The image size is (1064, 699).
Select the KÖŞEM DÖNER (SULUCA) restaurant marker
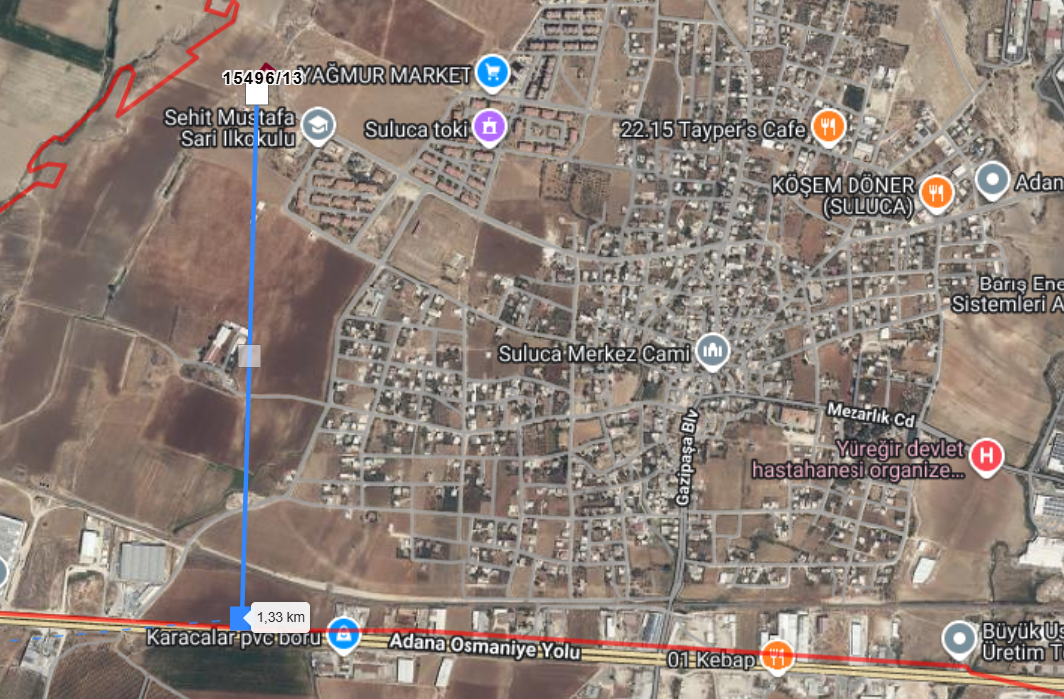pyautogui.click(x=936, y=191)
